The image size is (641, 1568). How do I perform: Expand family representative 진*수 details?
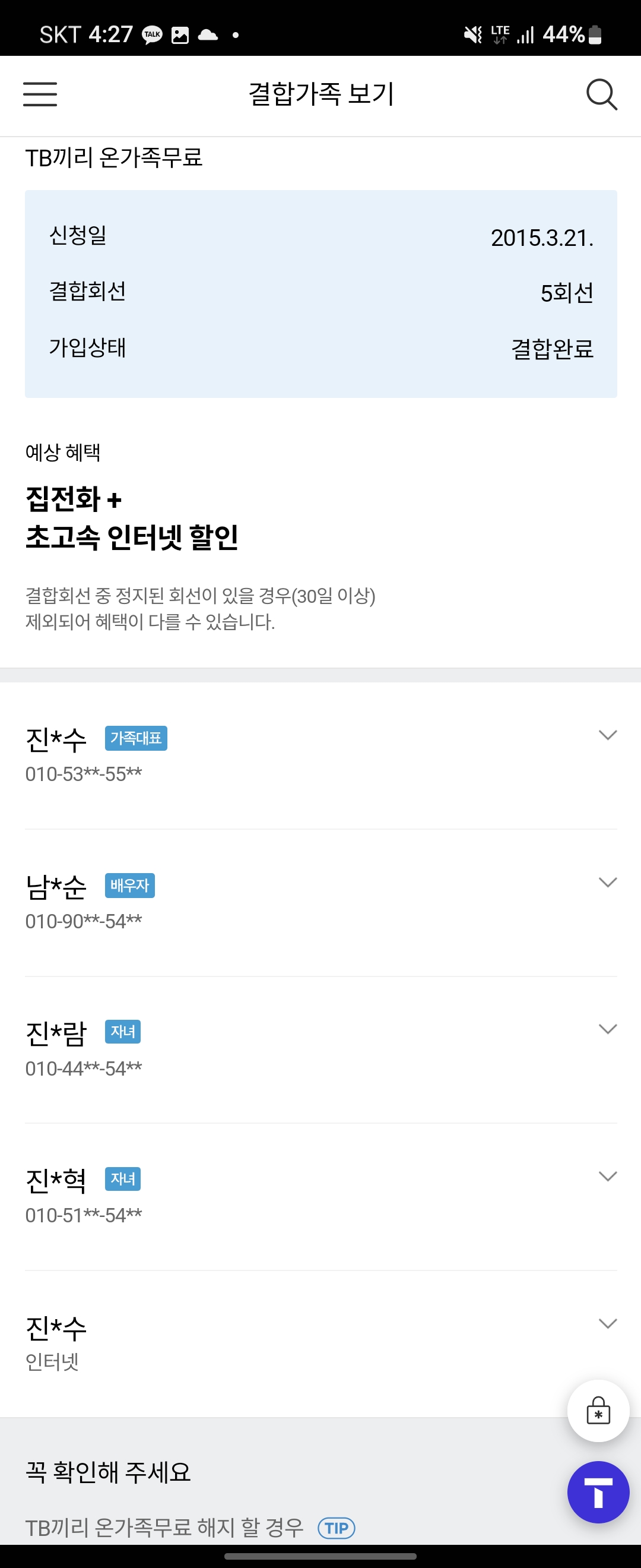(608, 735)
